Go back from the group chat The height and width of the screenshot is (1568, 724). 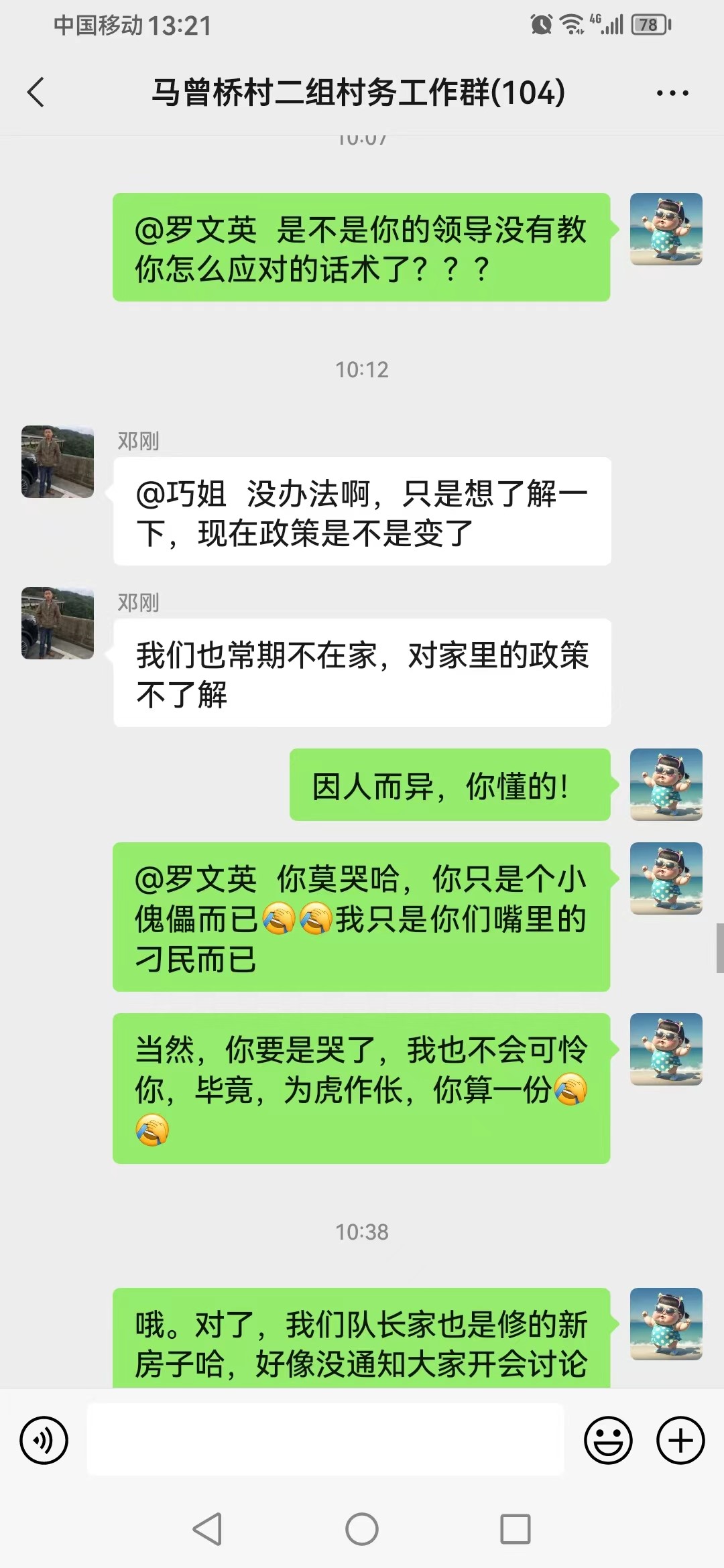click(x=36, y=92)
